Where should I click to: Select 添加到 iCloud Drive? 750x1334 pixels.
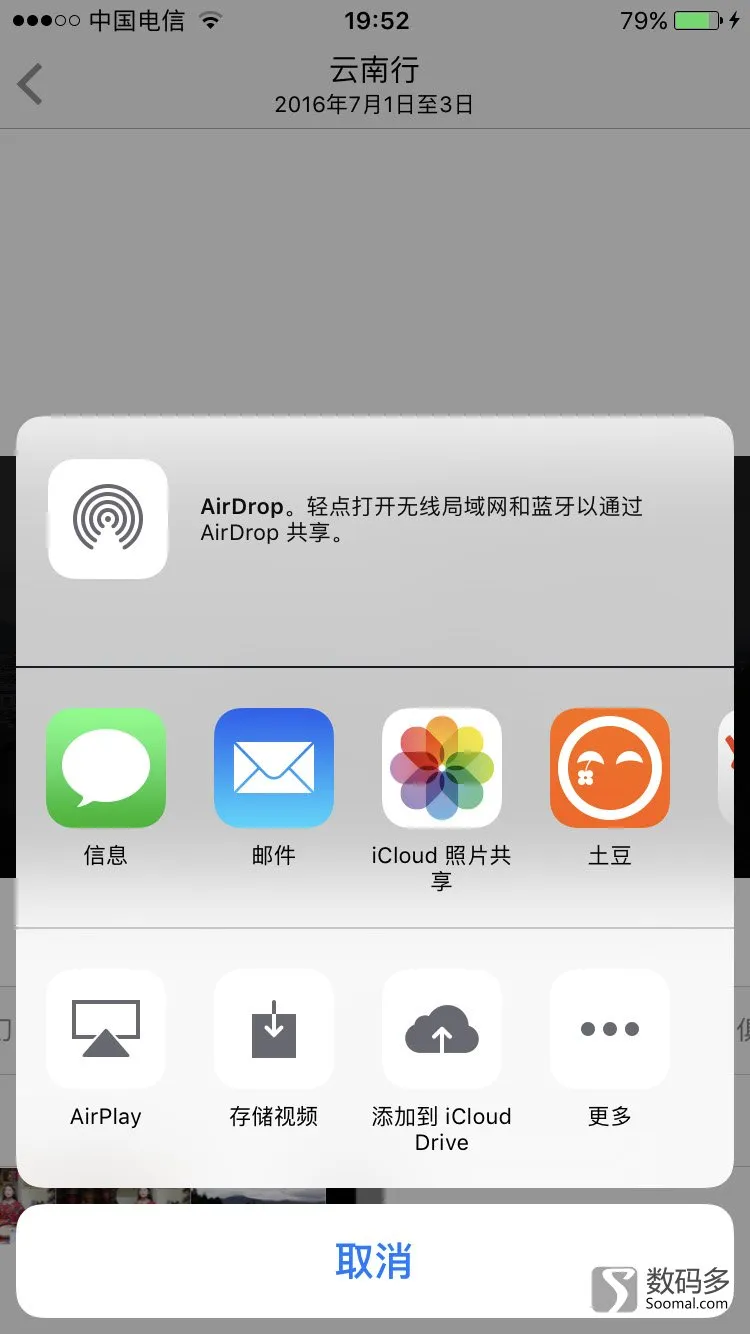tap(442, 1029)
